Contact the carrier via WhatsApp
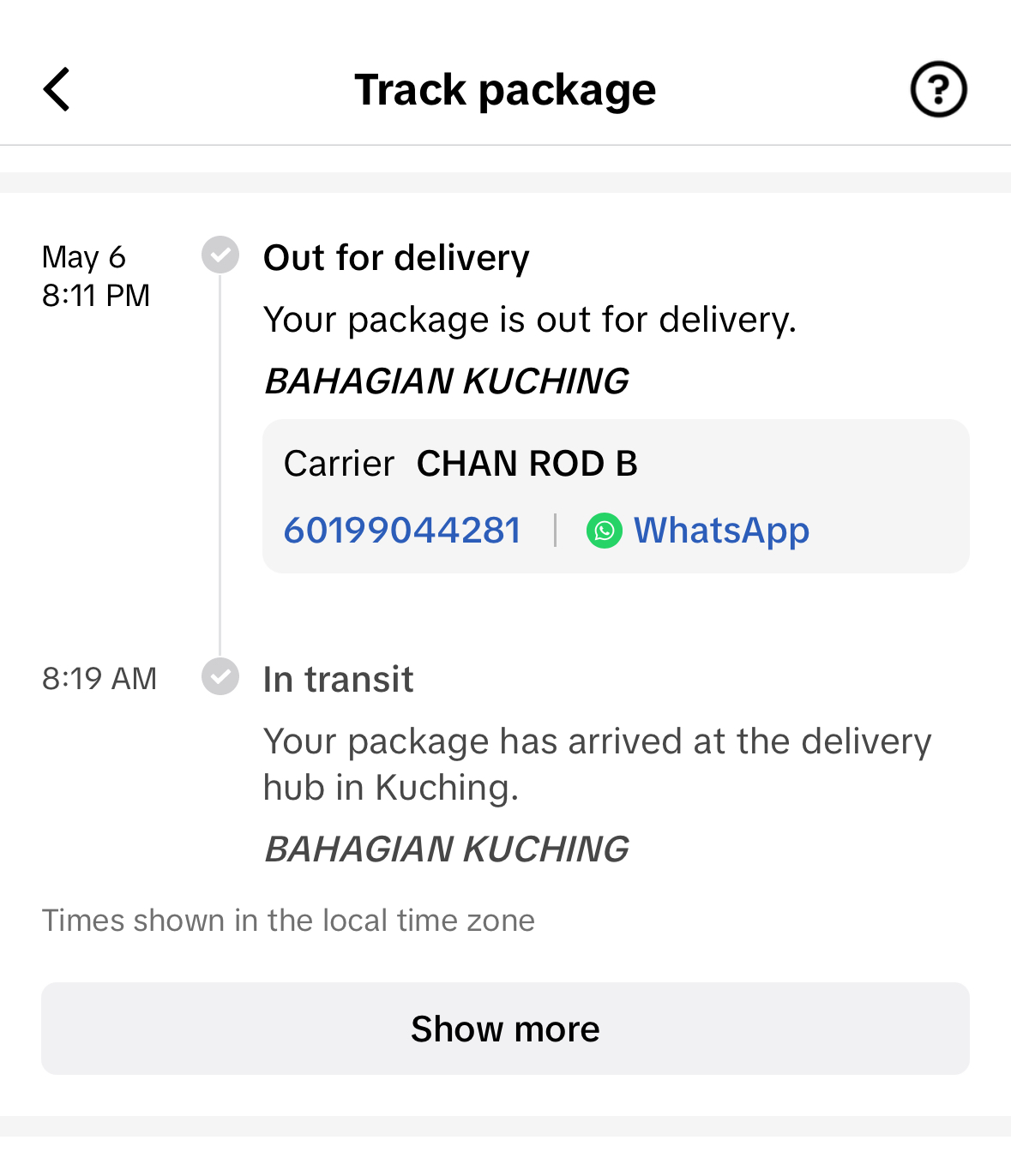 pos(698,531)
